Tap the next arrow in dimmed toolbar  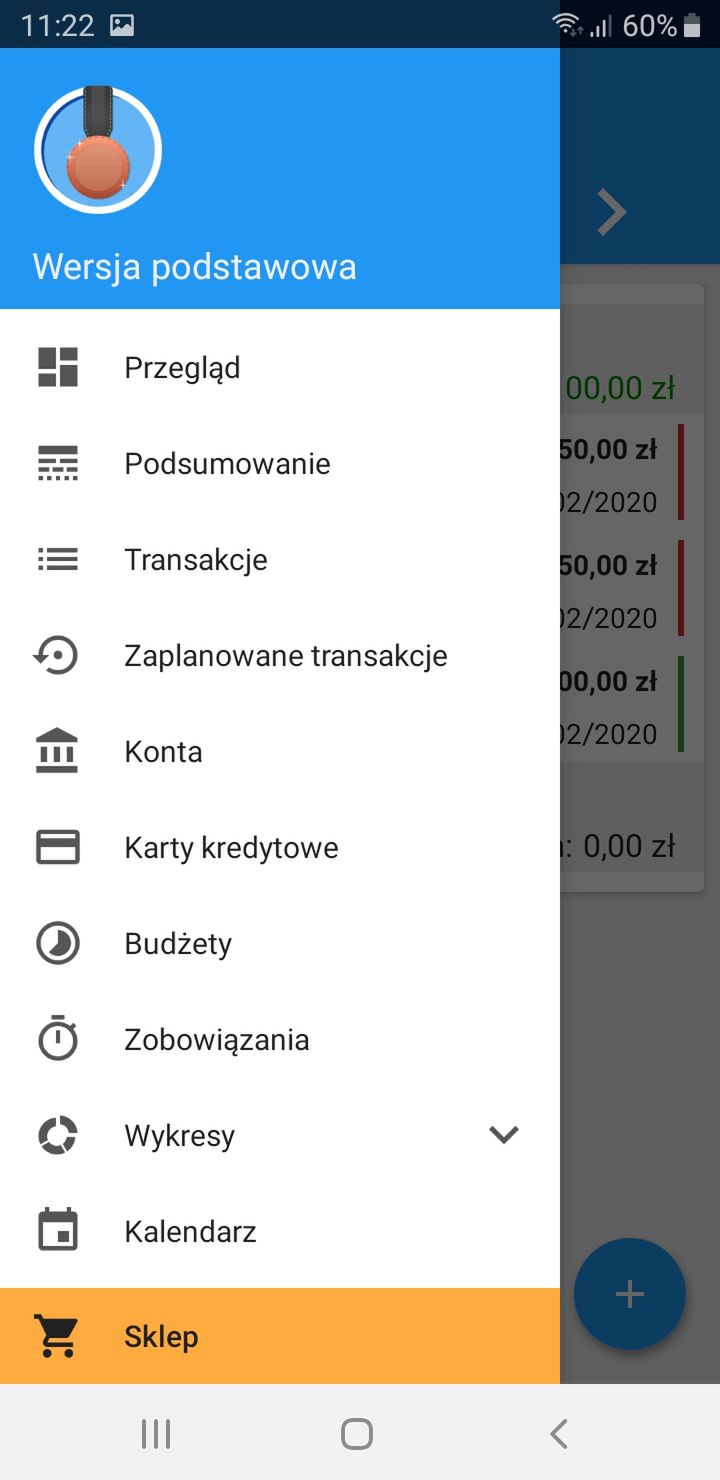tap(611, 211)
